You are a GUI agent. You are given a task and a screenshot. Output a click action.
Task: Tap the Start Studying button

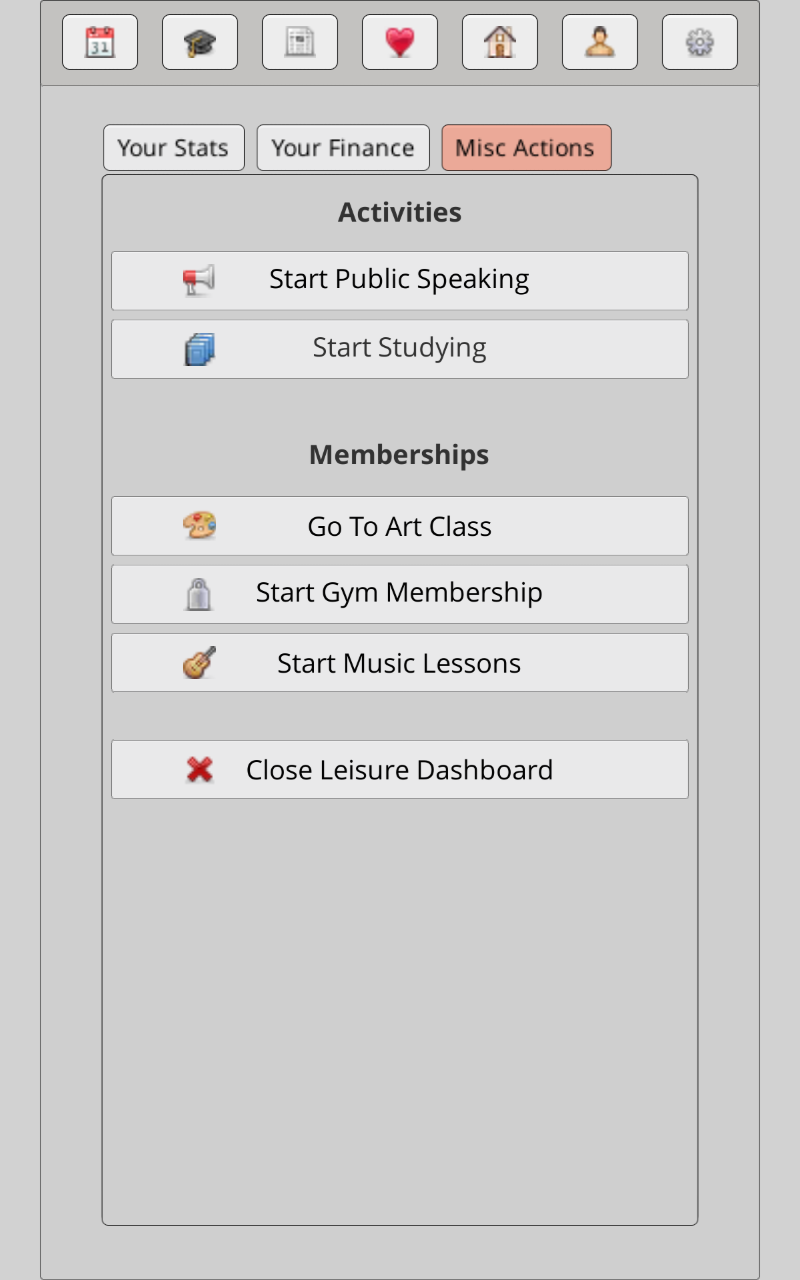coord(400,349)
